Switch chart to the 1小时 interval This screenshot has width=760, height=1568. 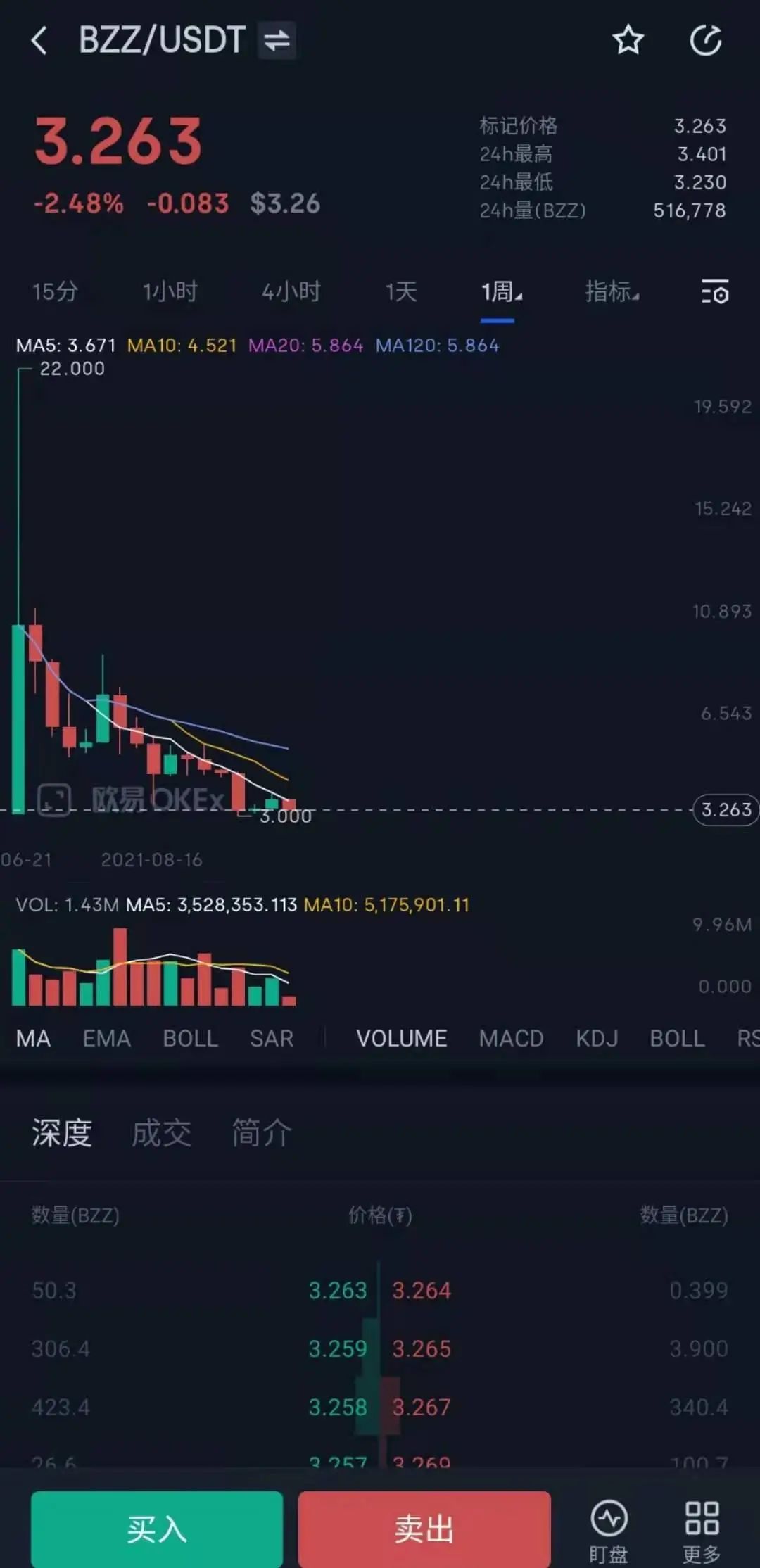(x=170, y=291)
